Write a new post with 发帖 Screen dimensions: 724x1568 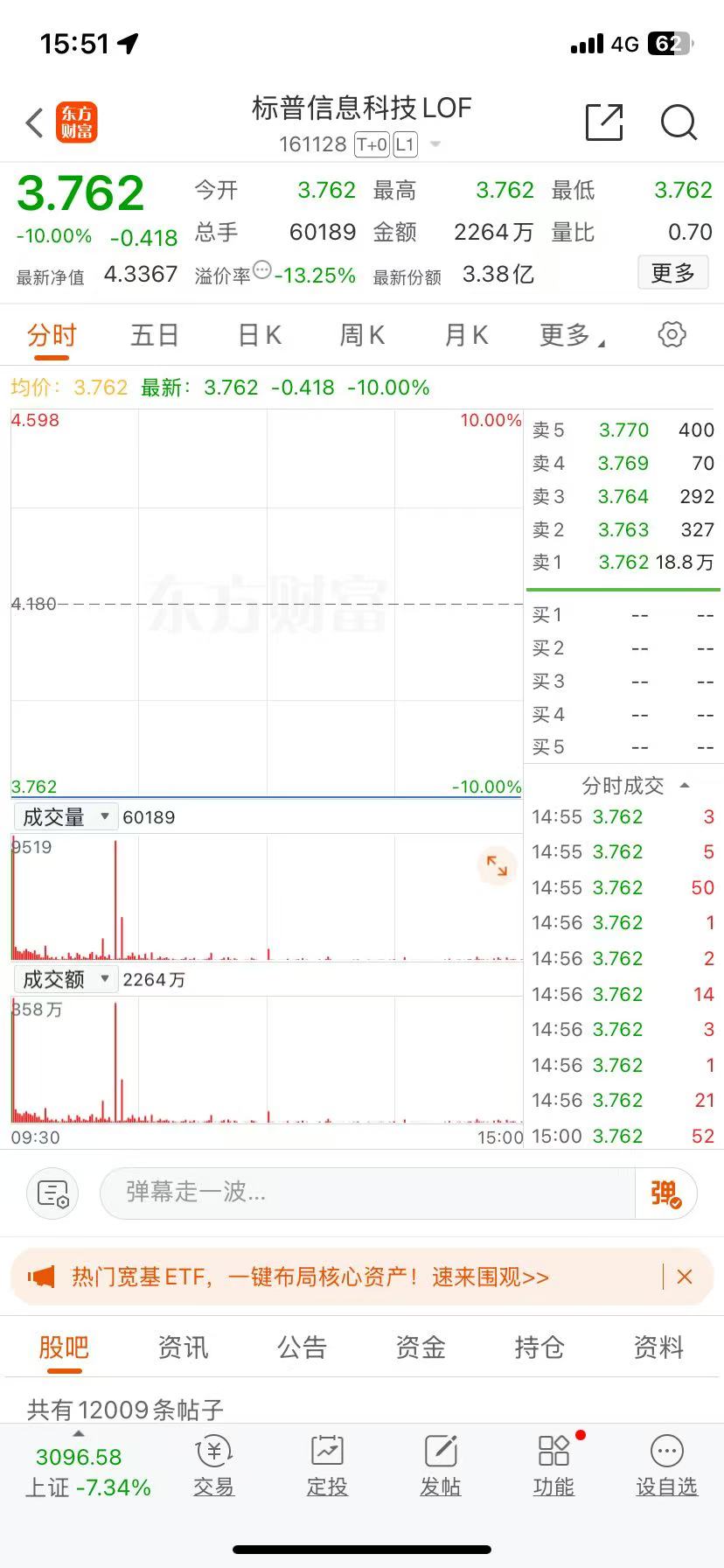(x=441, y=1466)
